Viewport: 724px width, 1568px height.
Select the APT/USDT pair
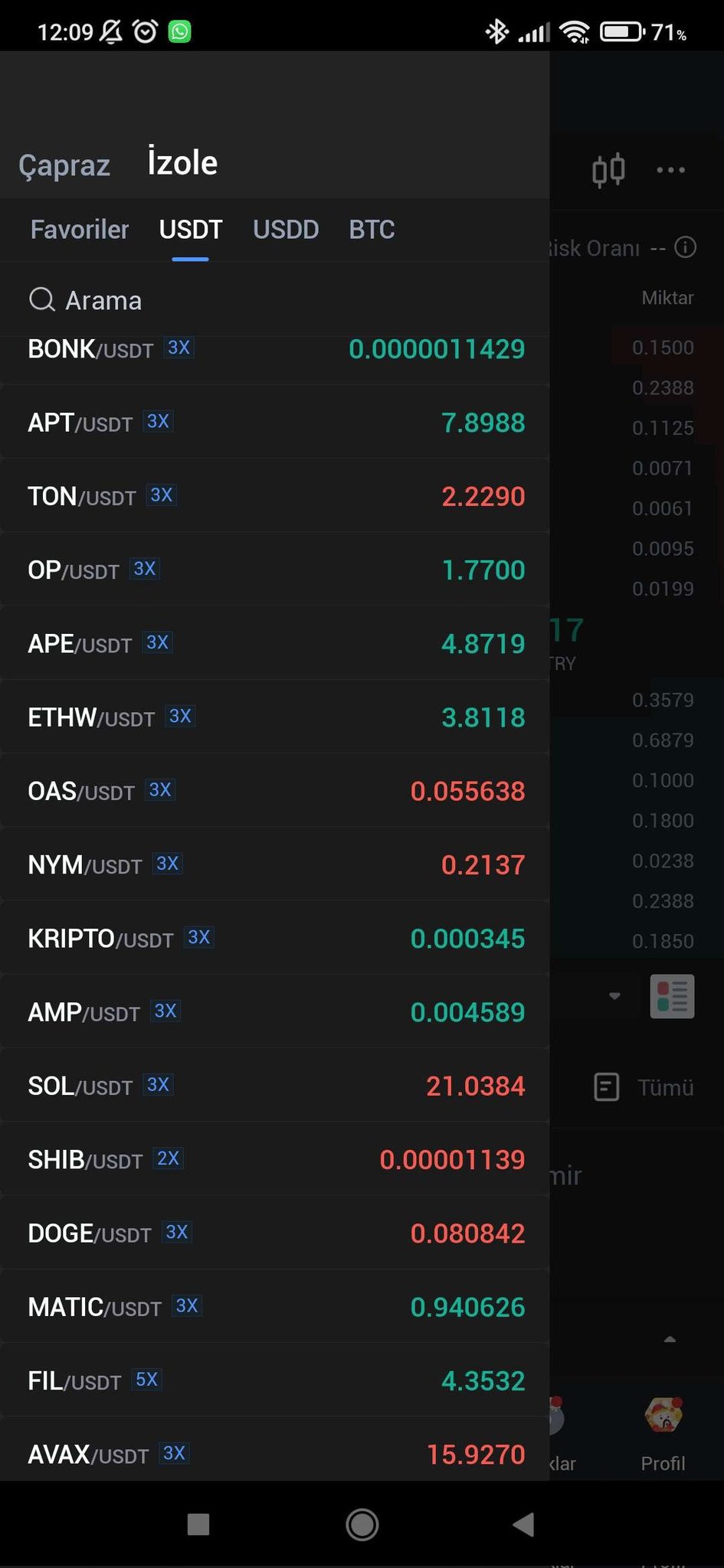[274, 423]
